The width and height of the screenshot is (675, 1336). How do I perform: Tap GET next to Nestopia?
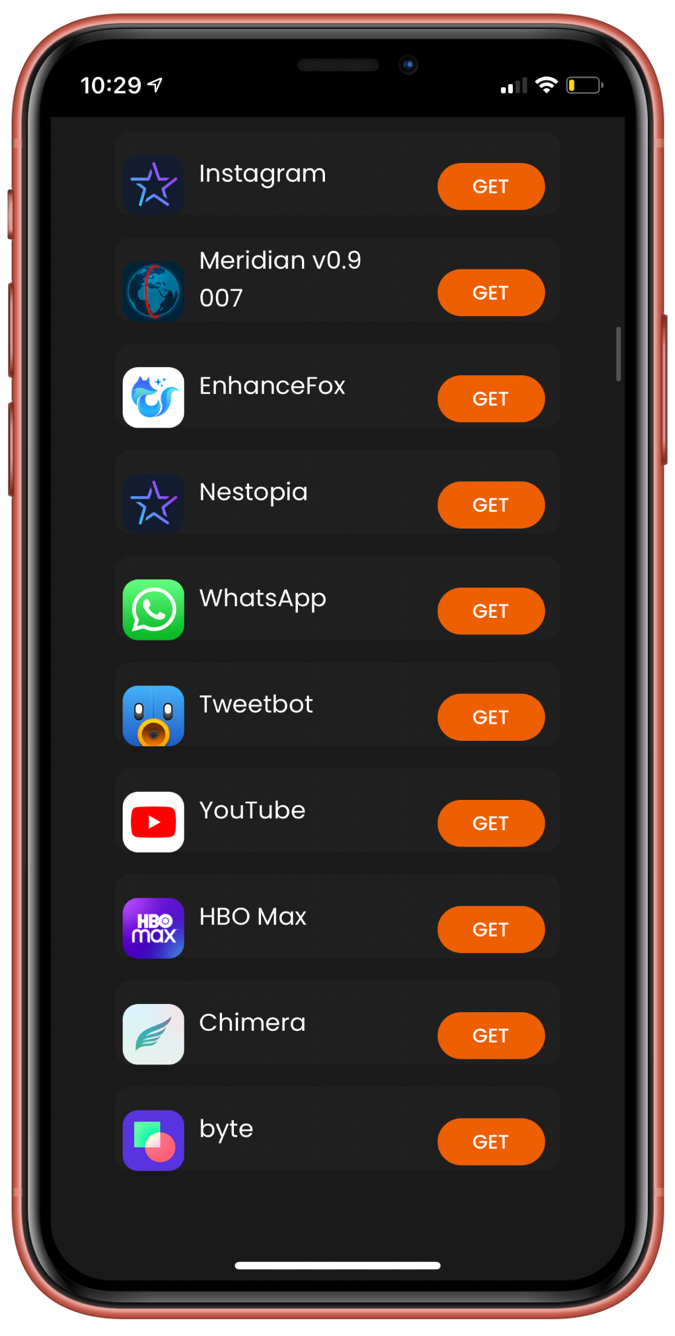click(490, 505)
